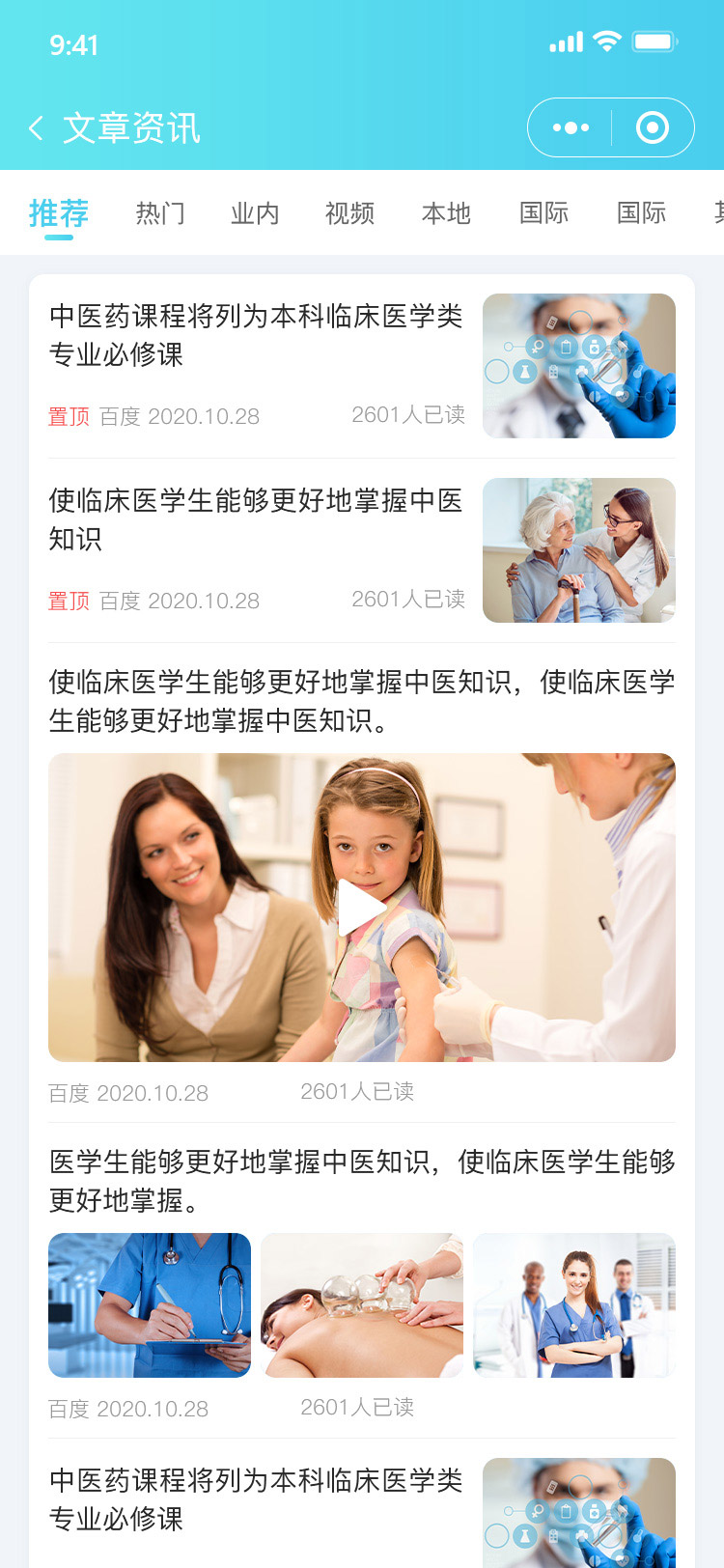Play the video of the girl getting vaccinated
724x1568 pixels.
[362, 908]
